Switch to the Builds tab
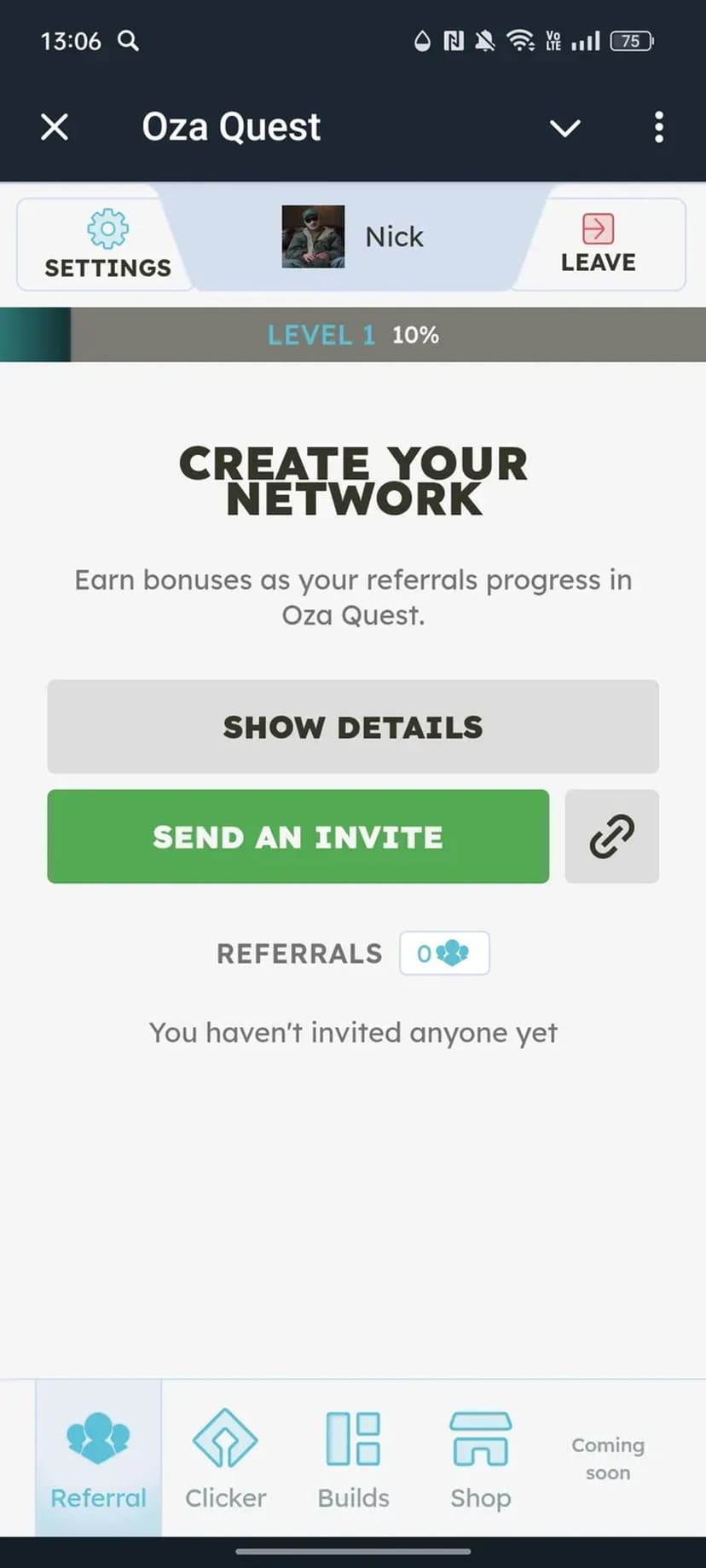706x1568 pixels. tap(353, 1459)
